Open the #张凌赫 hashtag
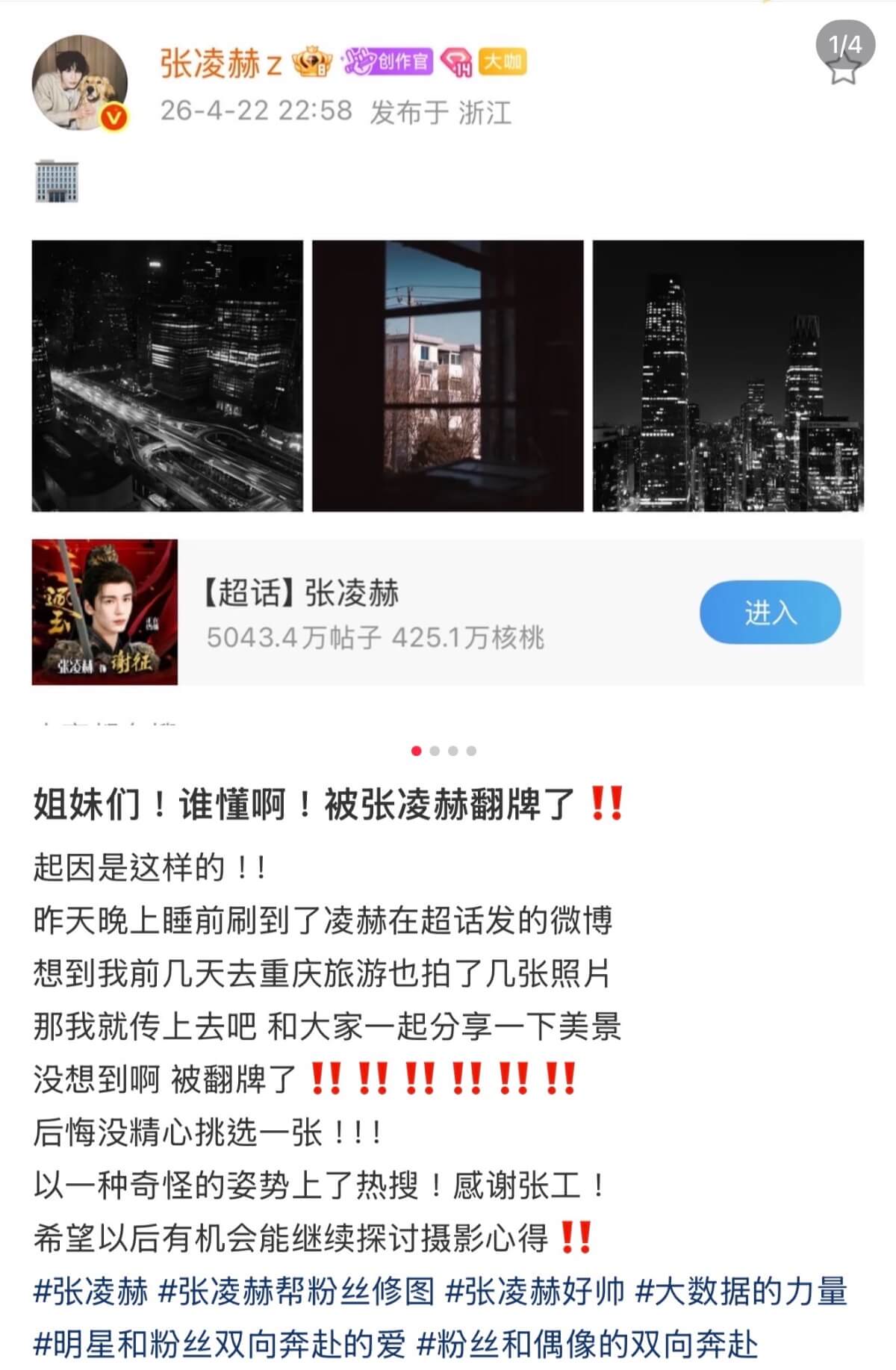Image resolution: width=896 pixels, height=1370 pixels. click(91, 1292)
